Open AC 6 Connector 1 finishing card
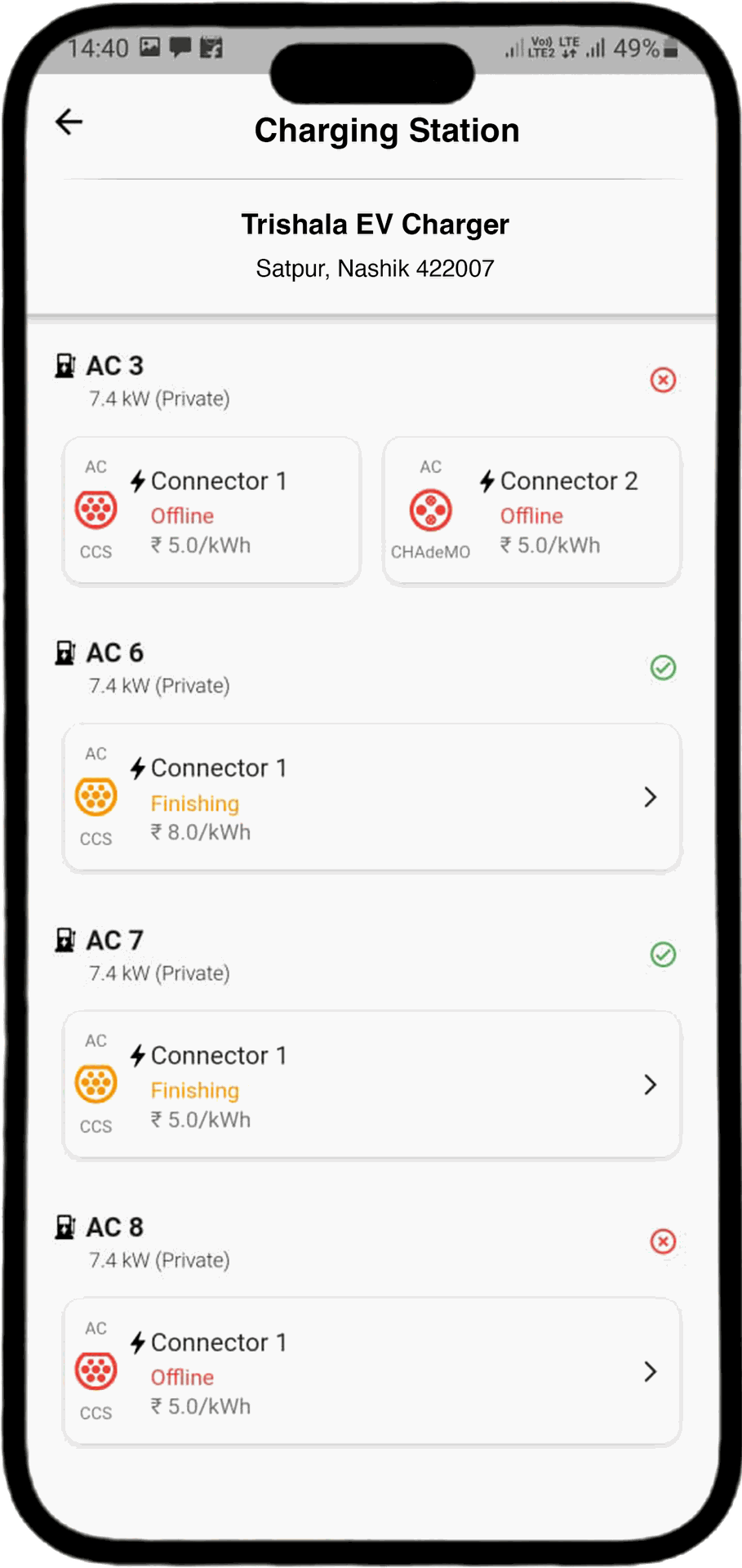Screen dimensions: 742x1568 coord(371,798)
